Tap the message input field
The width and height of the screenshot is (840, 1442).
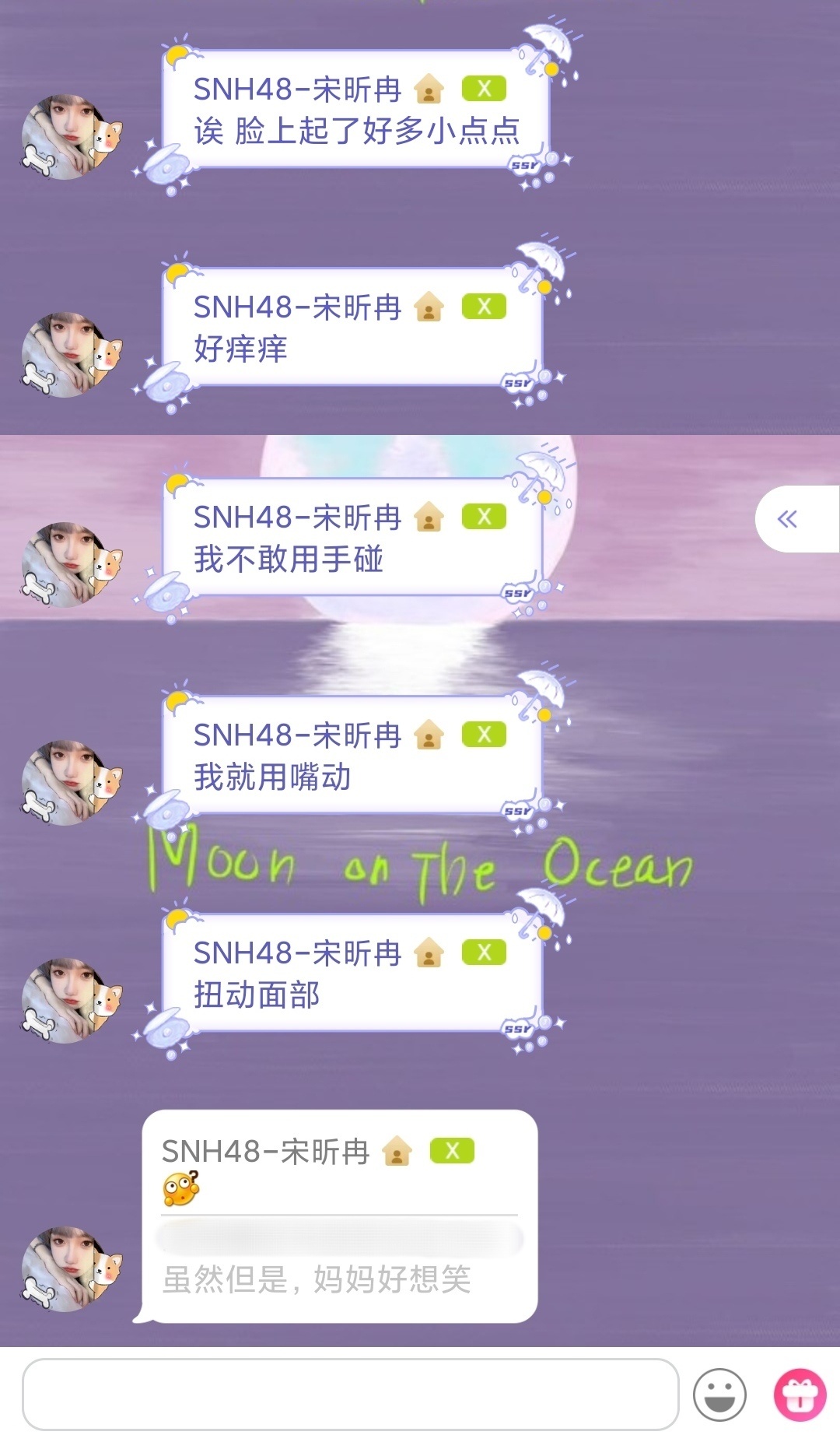click(x=350, y=1394)
